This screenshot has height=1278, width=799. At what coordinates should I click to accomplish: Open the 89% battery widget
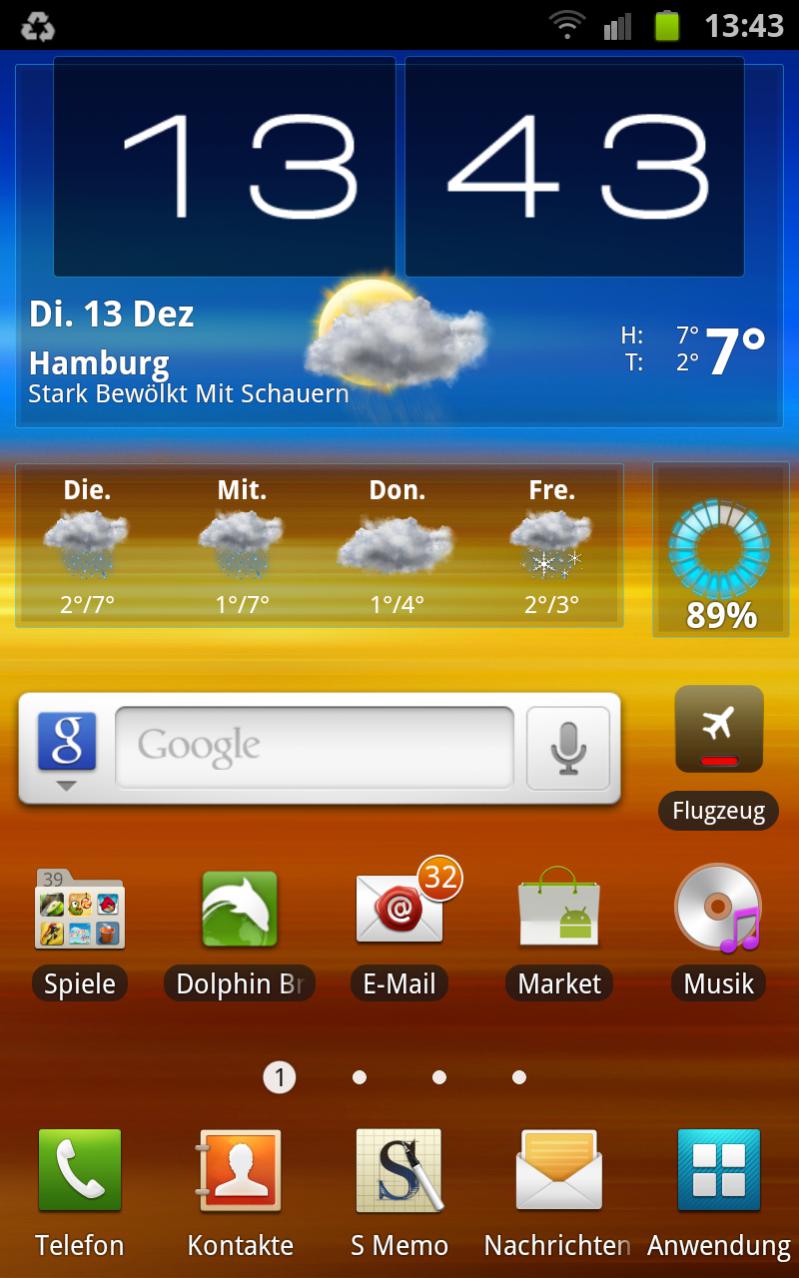point(720,550)
